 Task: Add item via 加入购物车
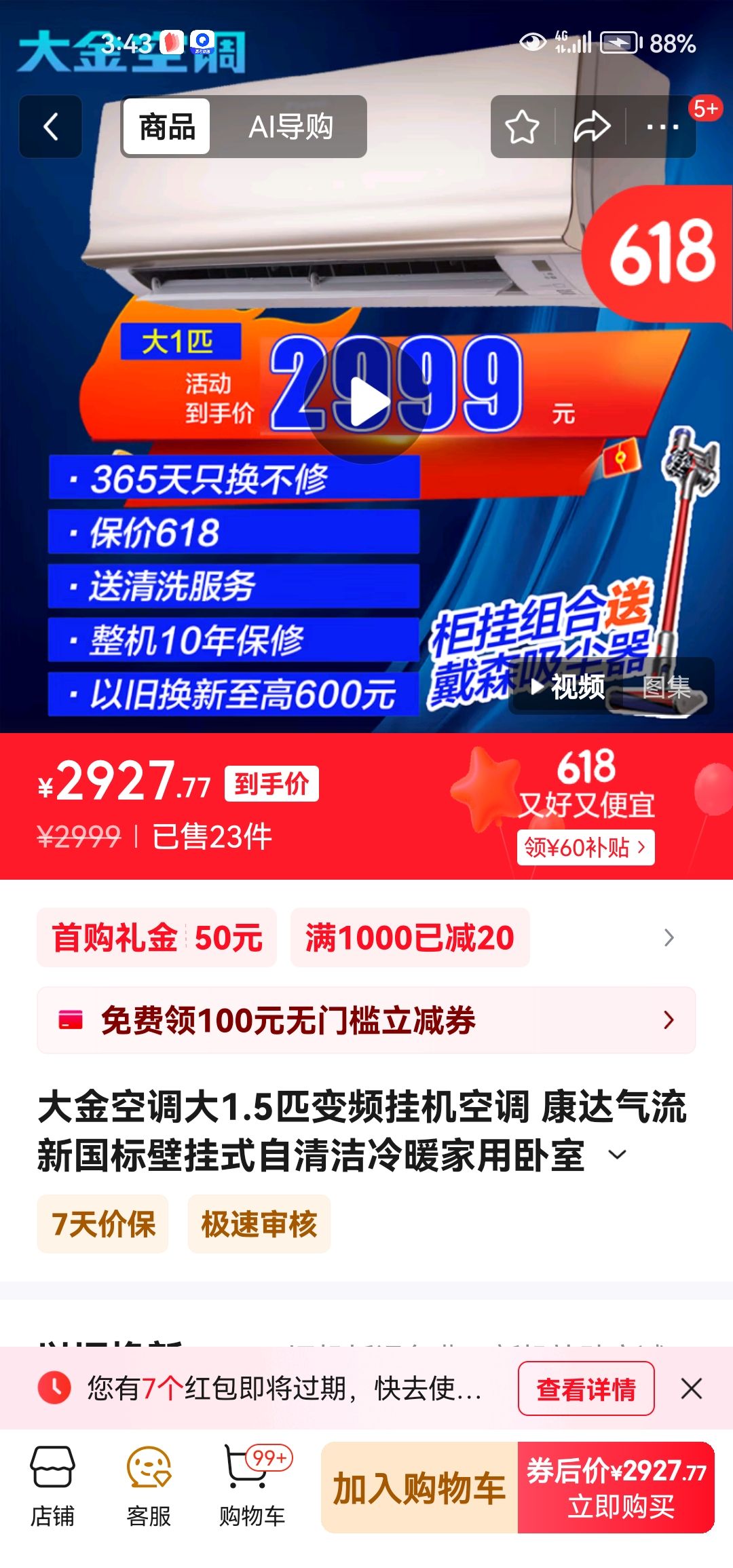pyautogui.click(x=419, y=1488)
